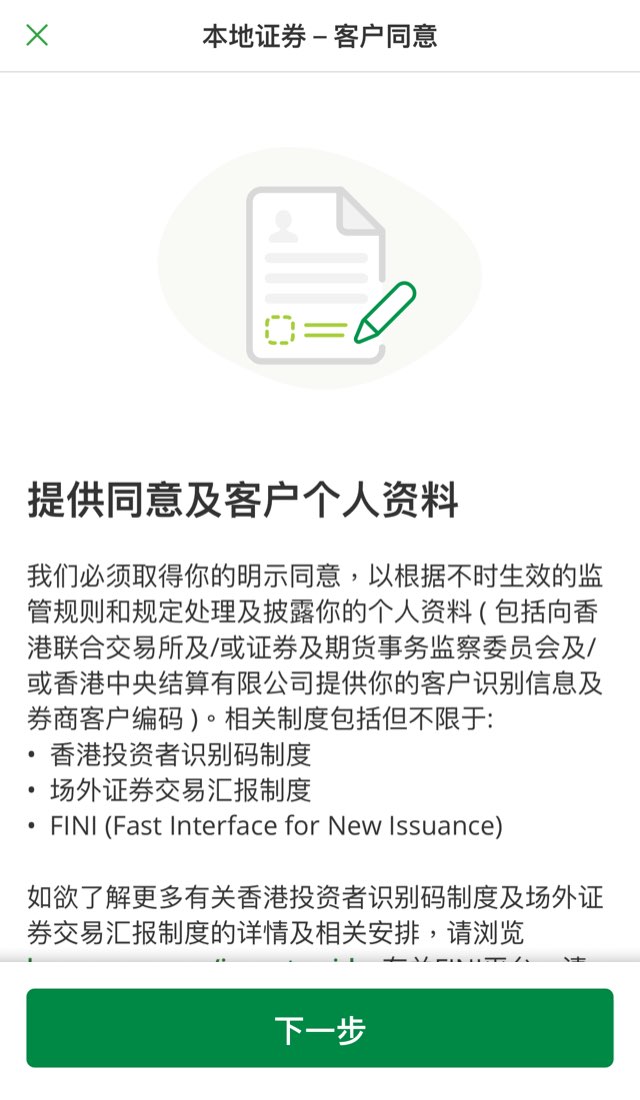Close the client consent screen
Screen dimensions: 640x1100
pyautogui.click(x=37, y=36)
